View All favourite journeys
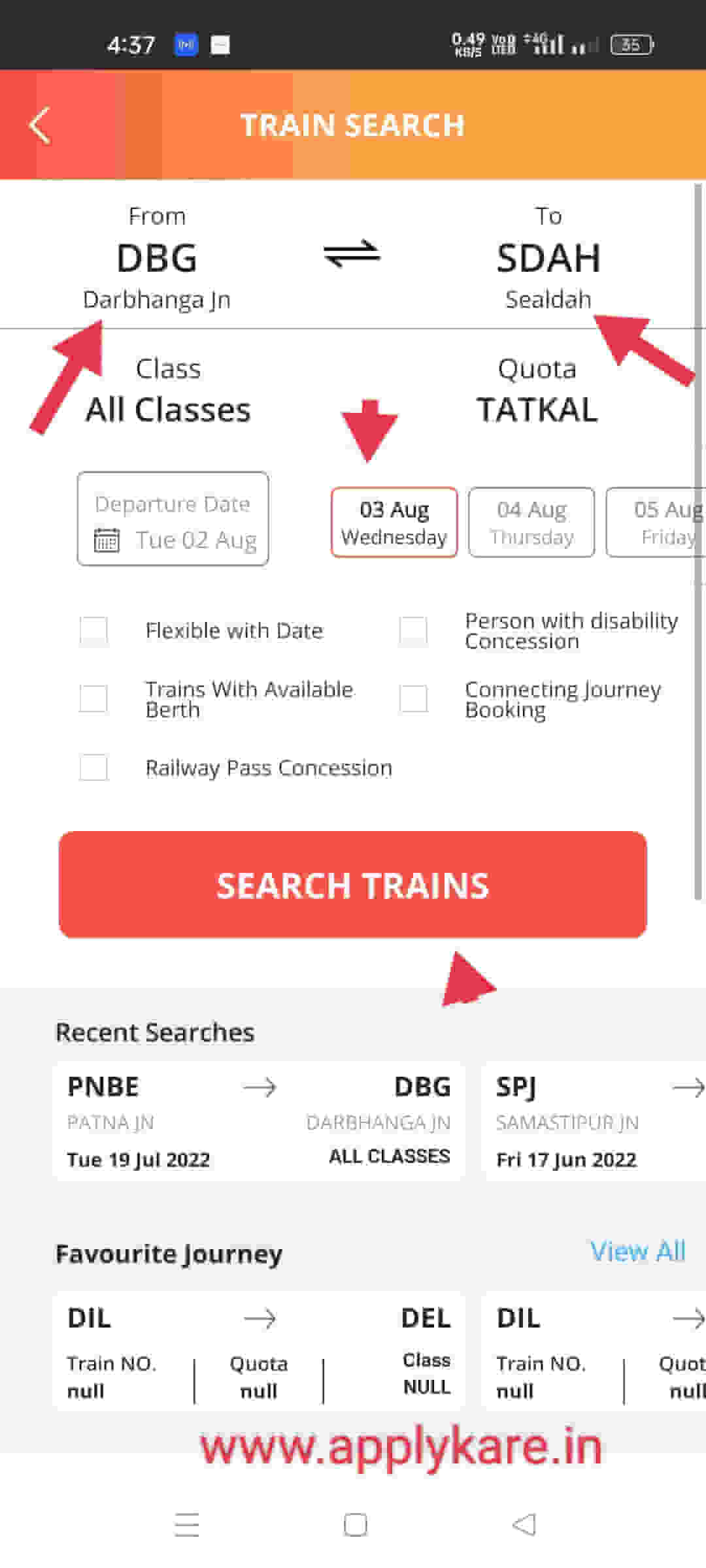706x1568 pixels. click(637, 1251)
